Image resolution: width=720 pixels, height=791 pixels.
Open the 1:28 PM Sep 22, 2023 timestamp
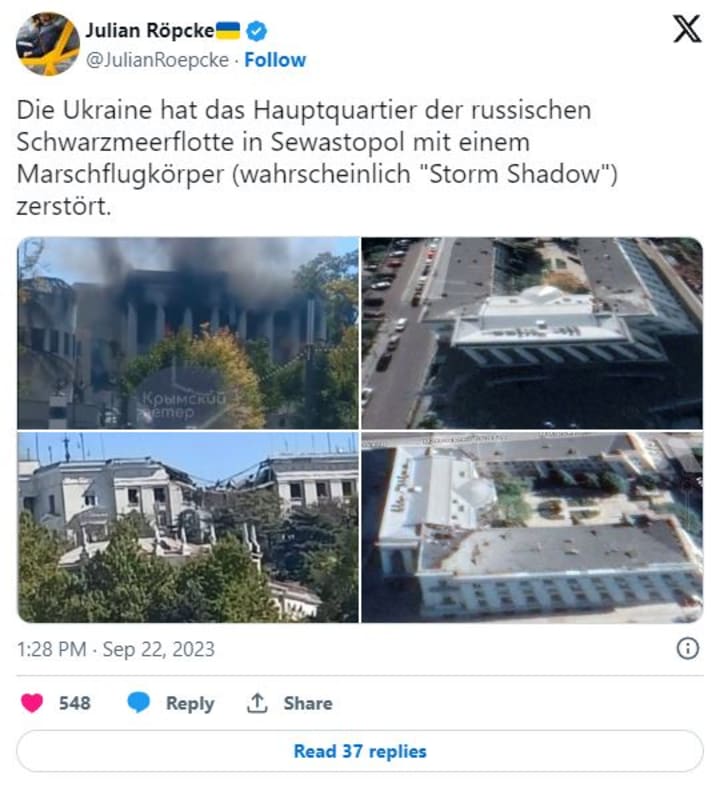(x=116, y=649)
